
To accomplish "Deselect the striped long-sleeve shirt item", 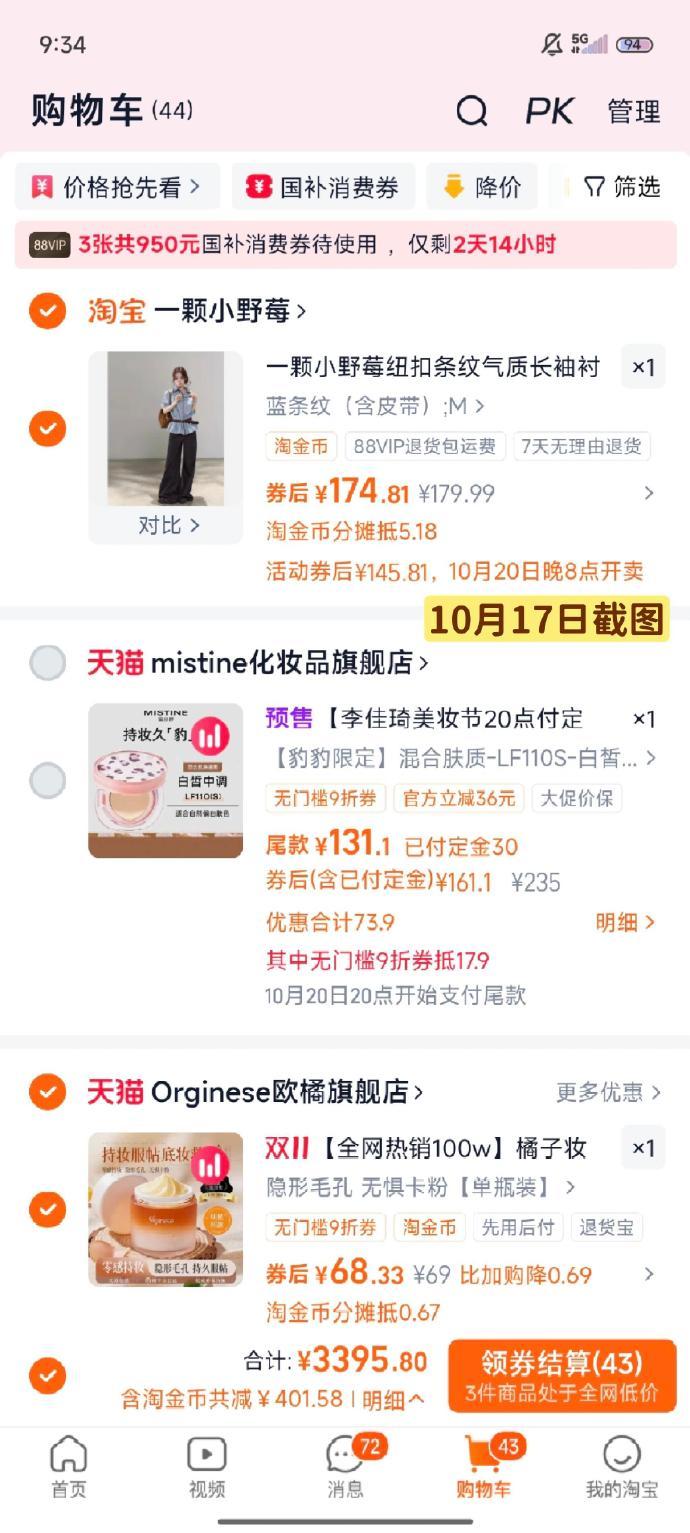I will 47,428.
